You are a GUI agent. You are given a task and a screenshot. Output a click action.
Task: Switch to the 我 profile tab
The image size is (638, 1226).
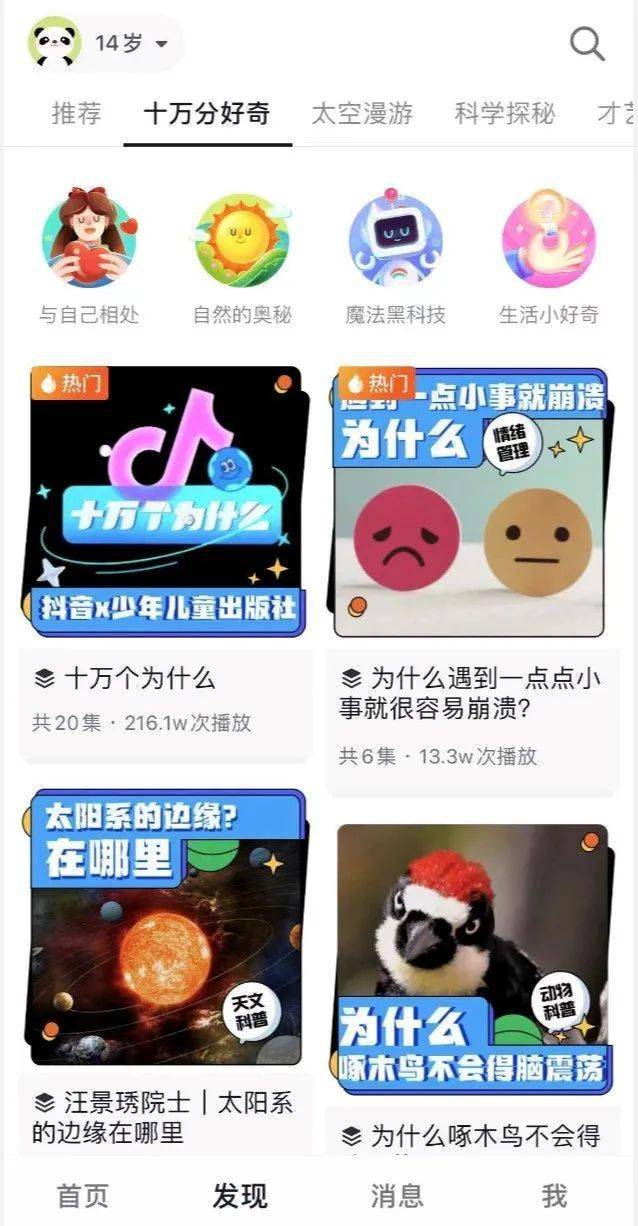555,1195
